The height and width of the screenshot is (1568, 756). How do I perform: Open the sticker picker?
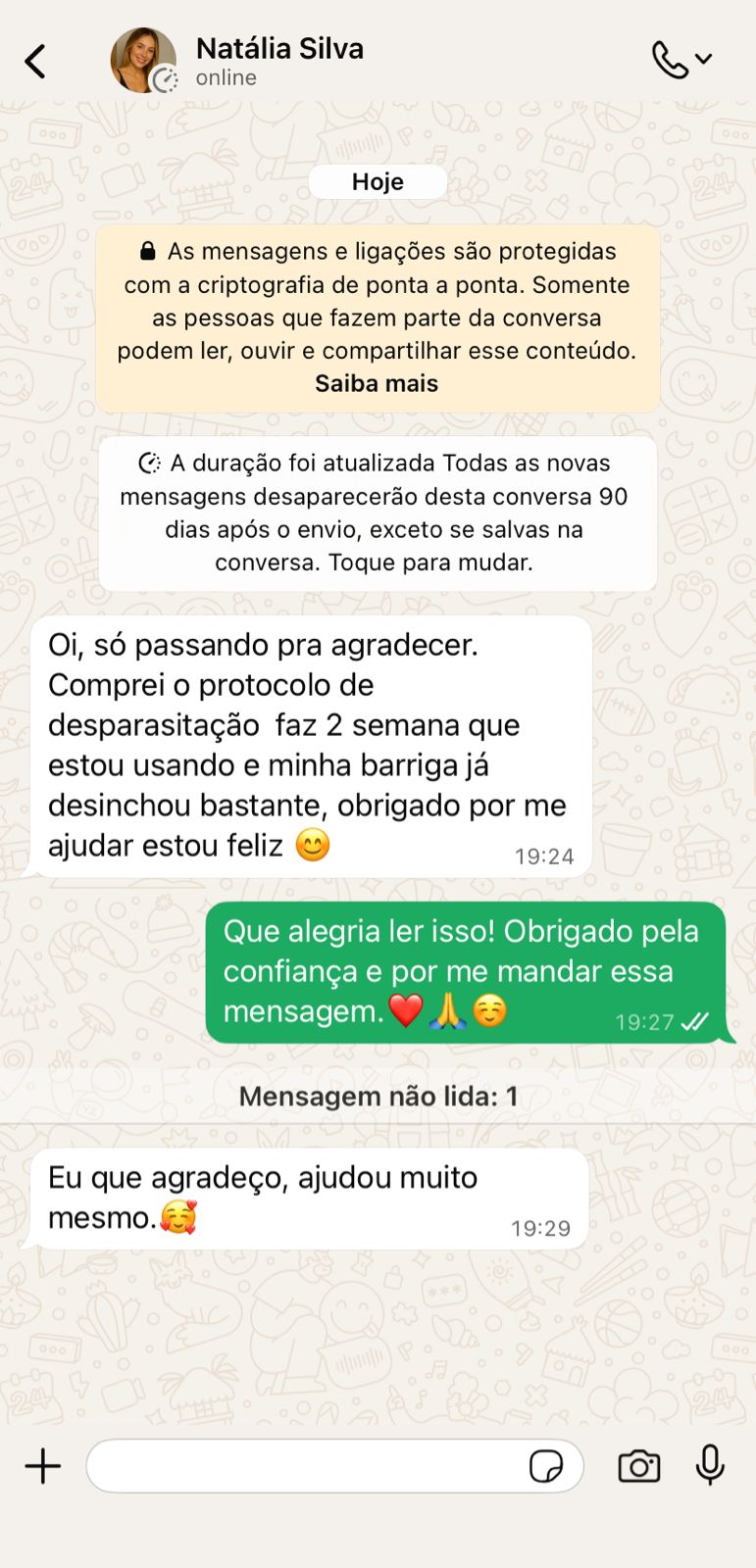click(546, 1466)
